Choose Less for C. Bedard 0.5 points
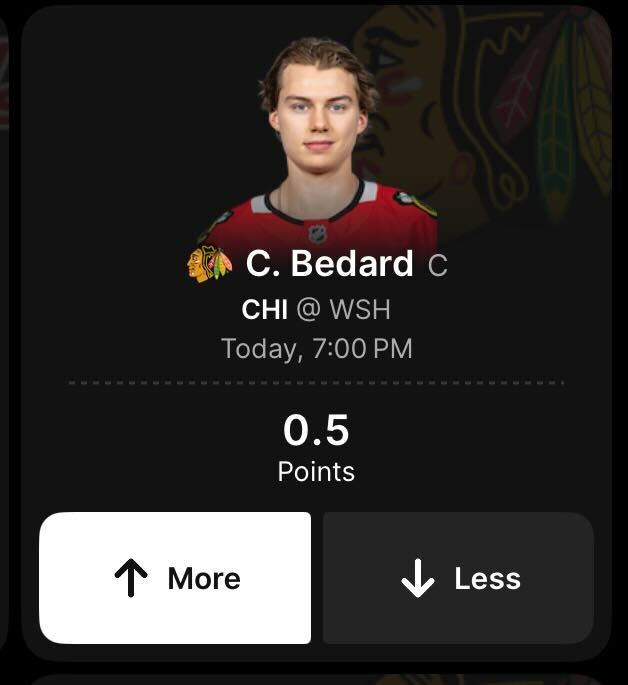The width and height of the screenshot is (628, 685). (x=458, y=578)
